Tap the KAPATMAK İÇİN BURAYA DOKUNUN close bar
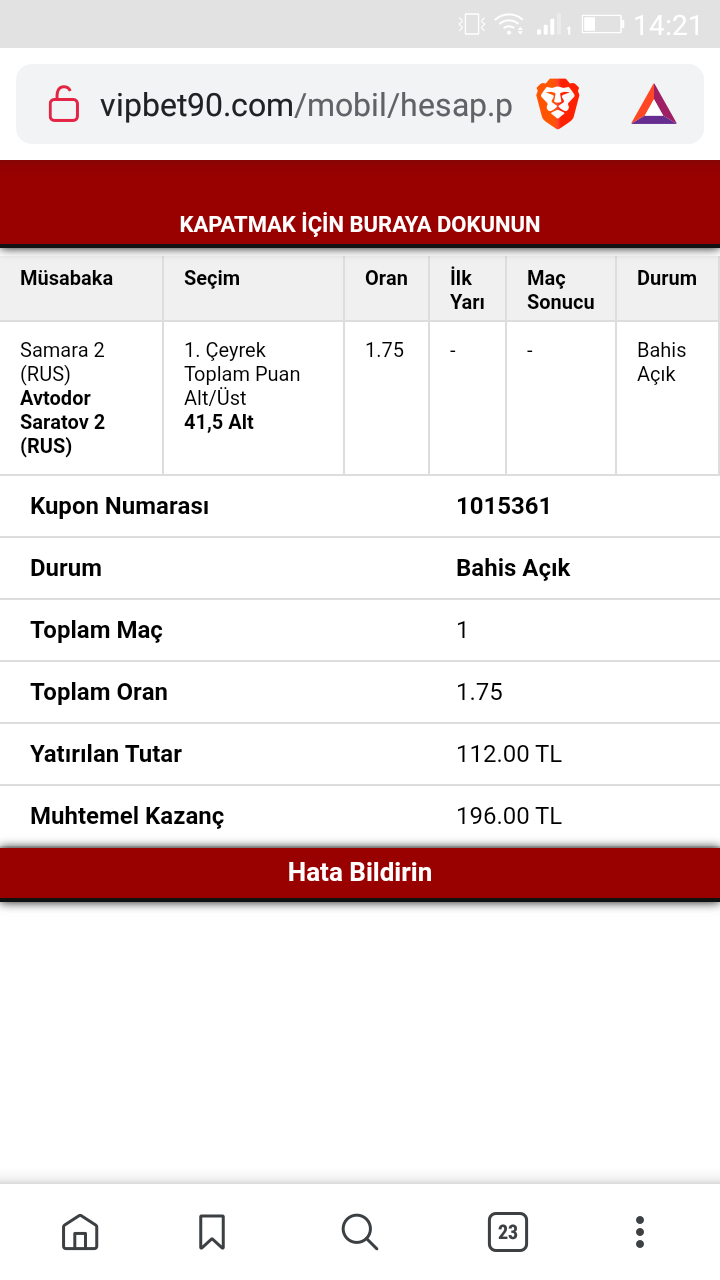The height and width of the screenshot is (1280, 720). (x=360, y=203)
